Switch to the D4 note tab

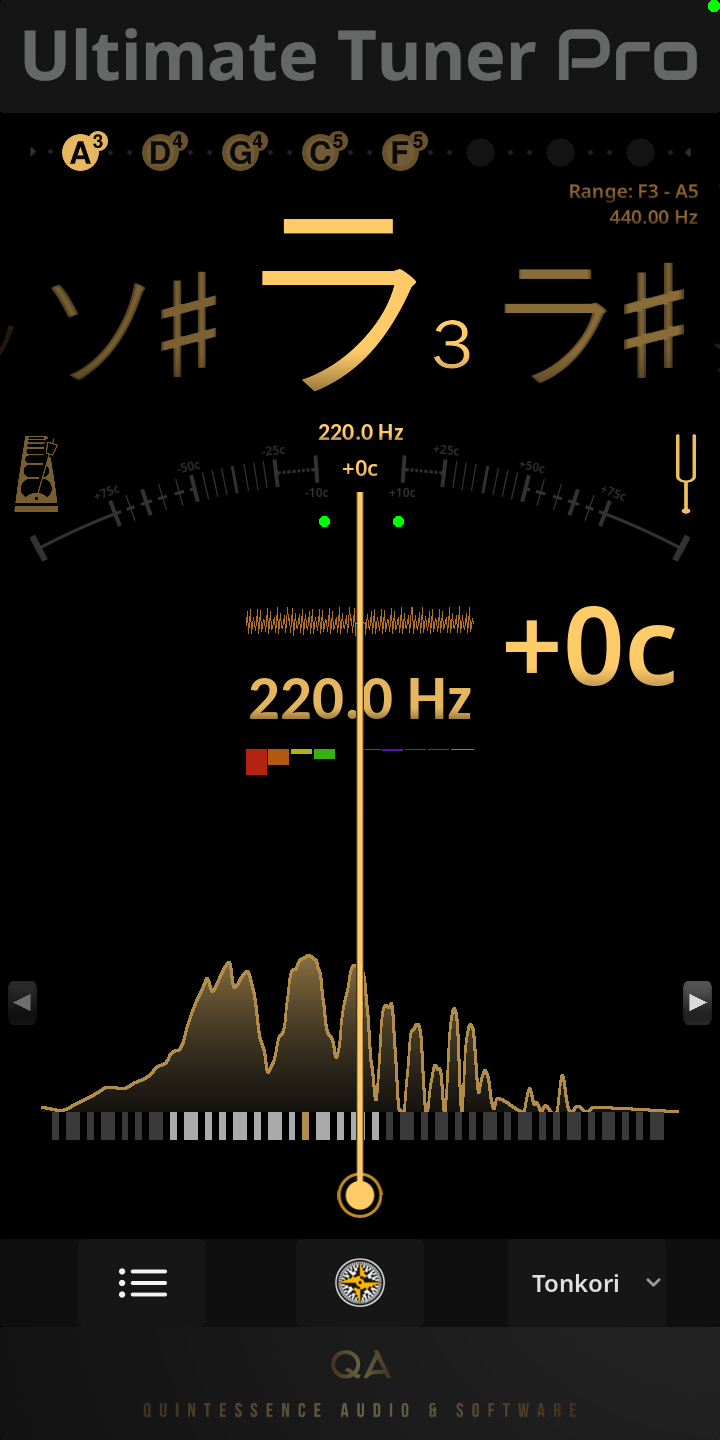coord(160,152)
